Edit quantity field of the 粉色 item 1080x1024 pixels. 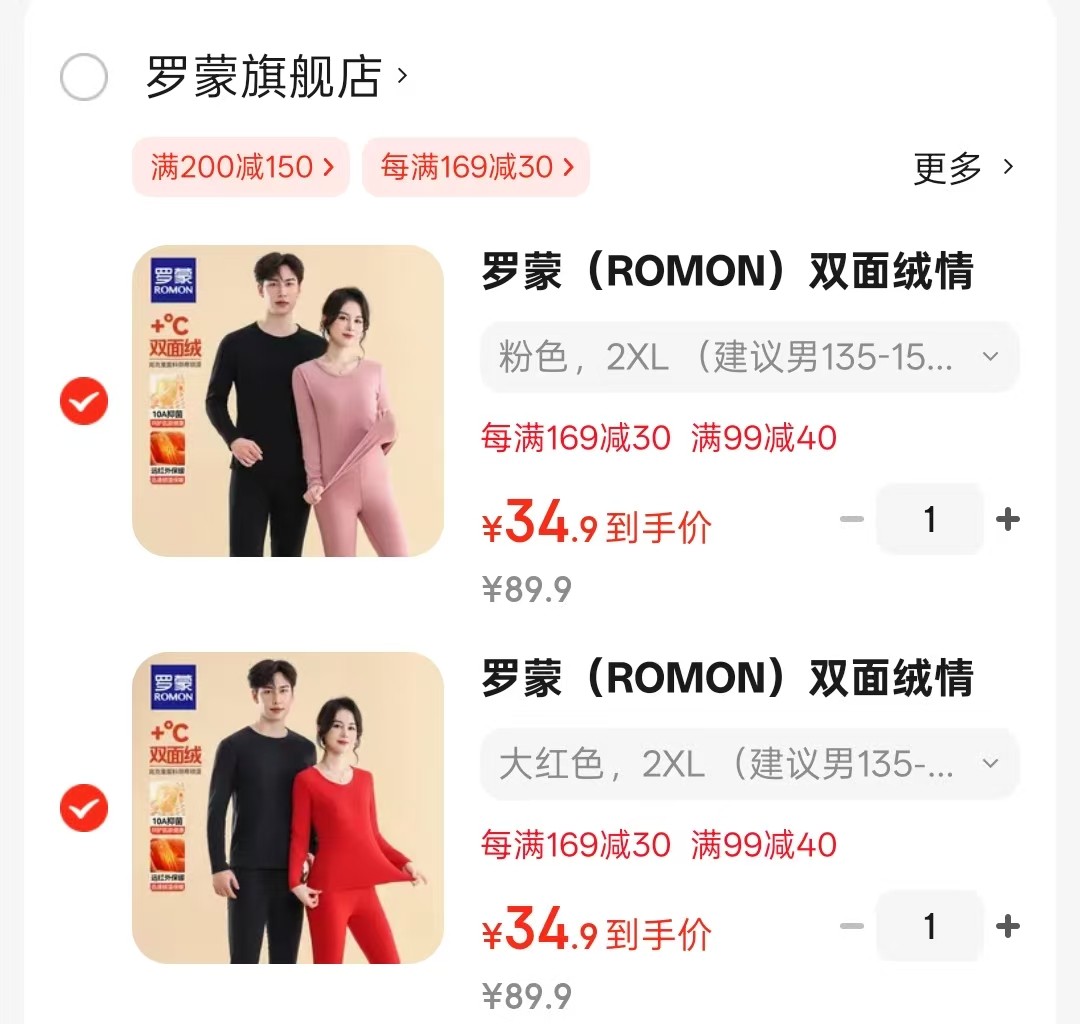point(930,519)
